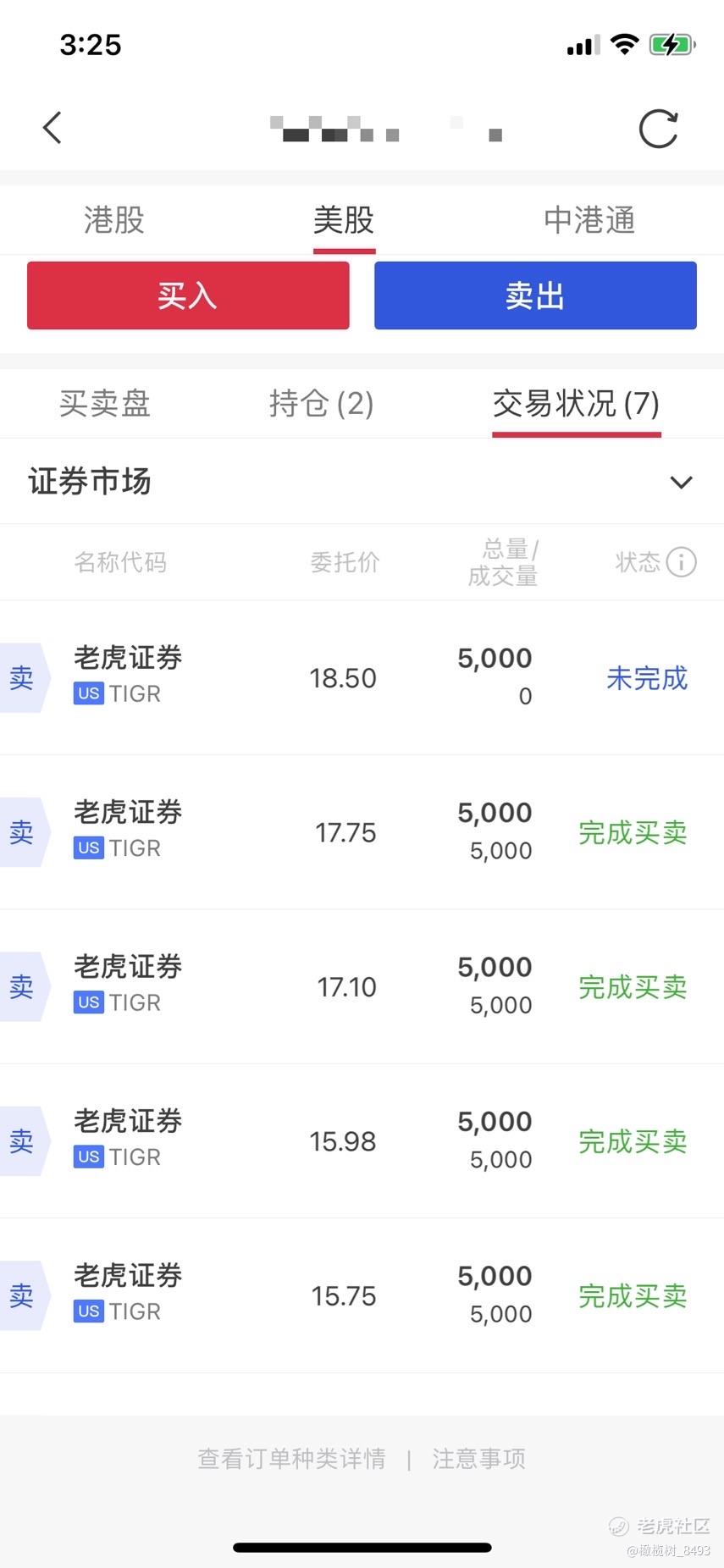Open the TIGR sell order at 17.75

point(362,832)
